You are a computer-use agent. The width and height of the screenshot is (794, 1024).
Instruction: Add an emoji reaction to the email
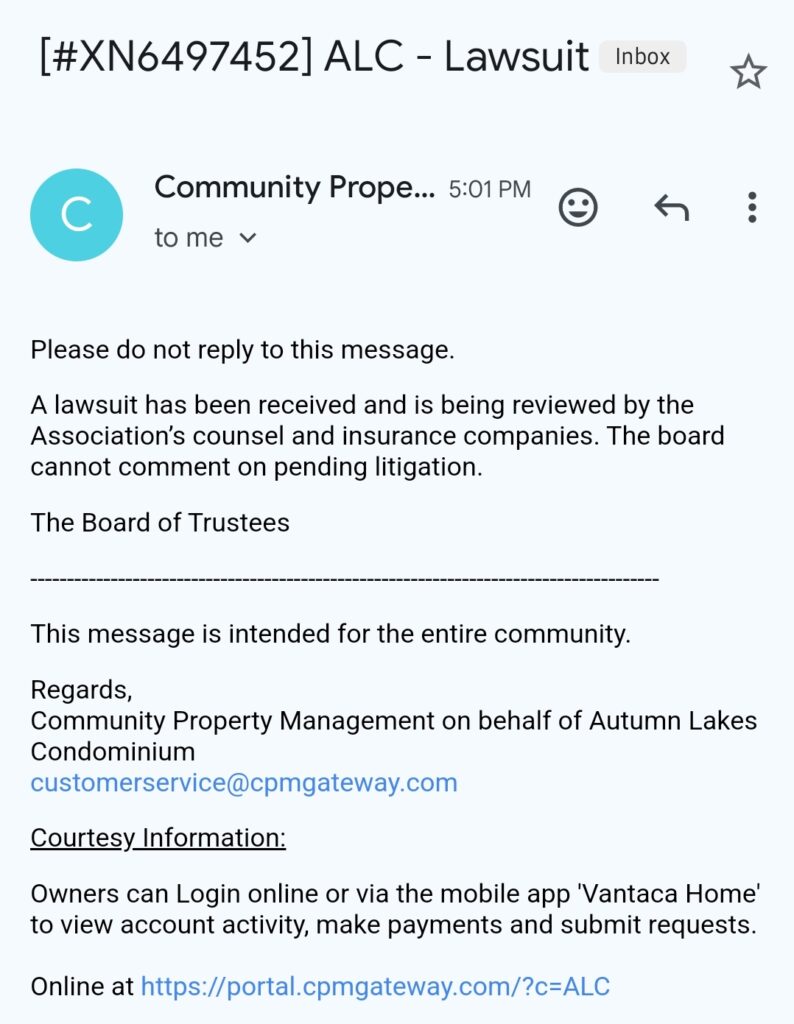[578, 208]
